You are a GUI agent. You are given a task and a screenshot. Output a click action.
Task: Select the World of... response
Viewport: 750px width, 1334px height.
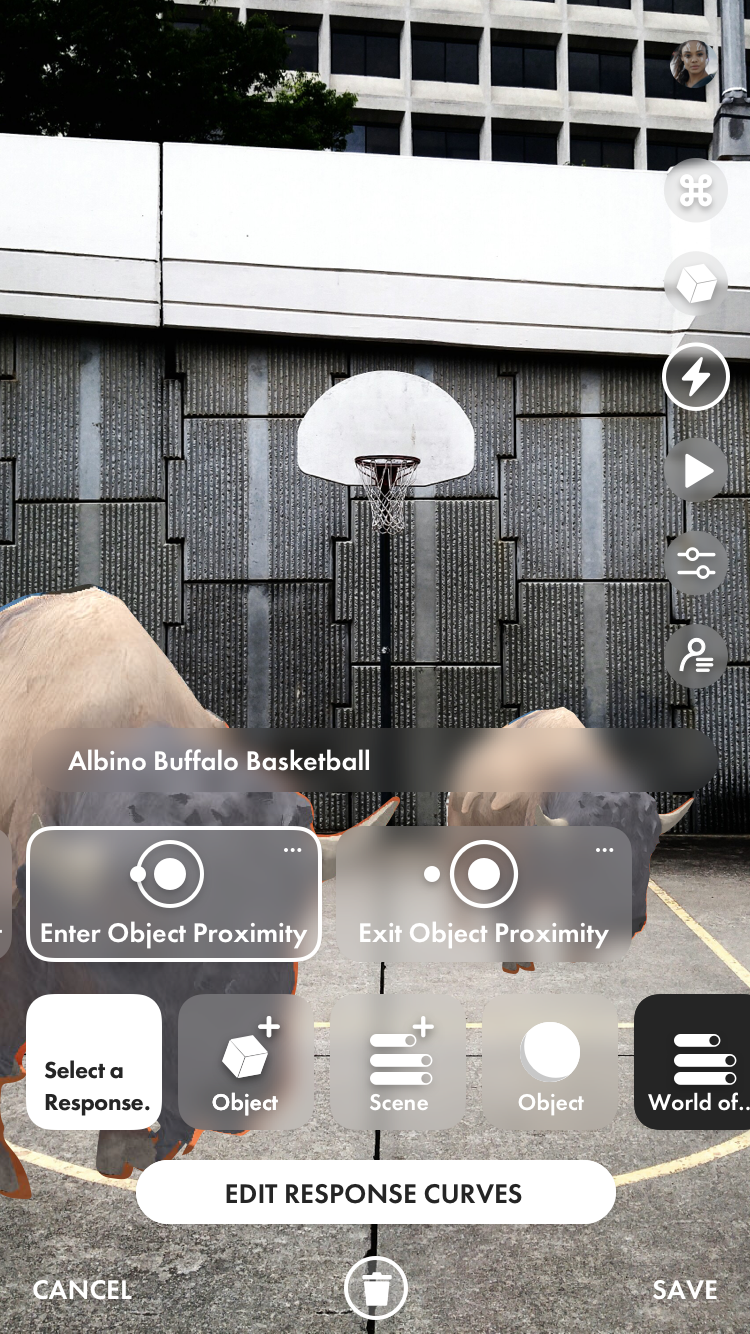click(x=693, y=1062)
